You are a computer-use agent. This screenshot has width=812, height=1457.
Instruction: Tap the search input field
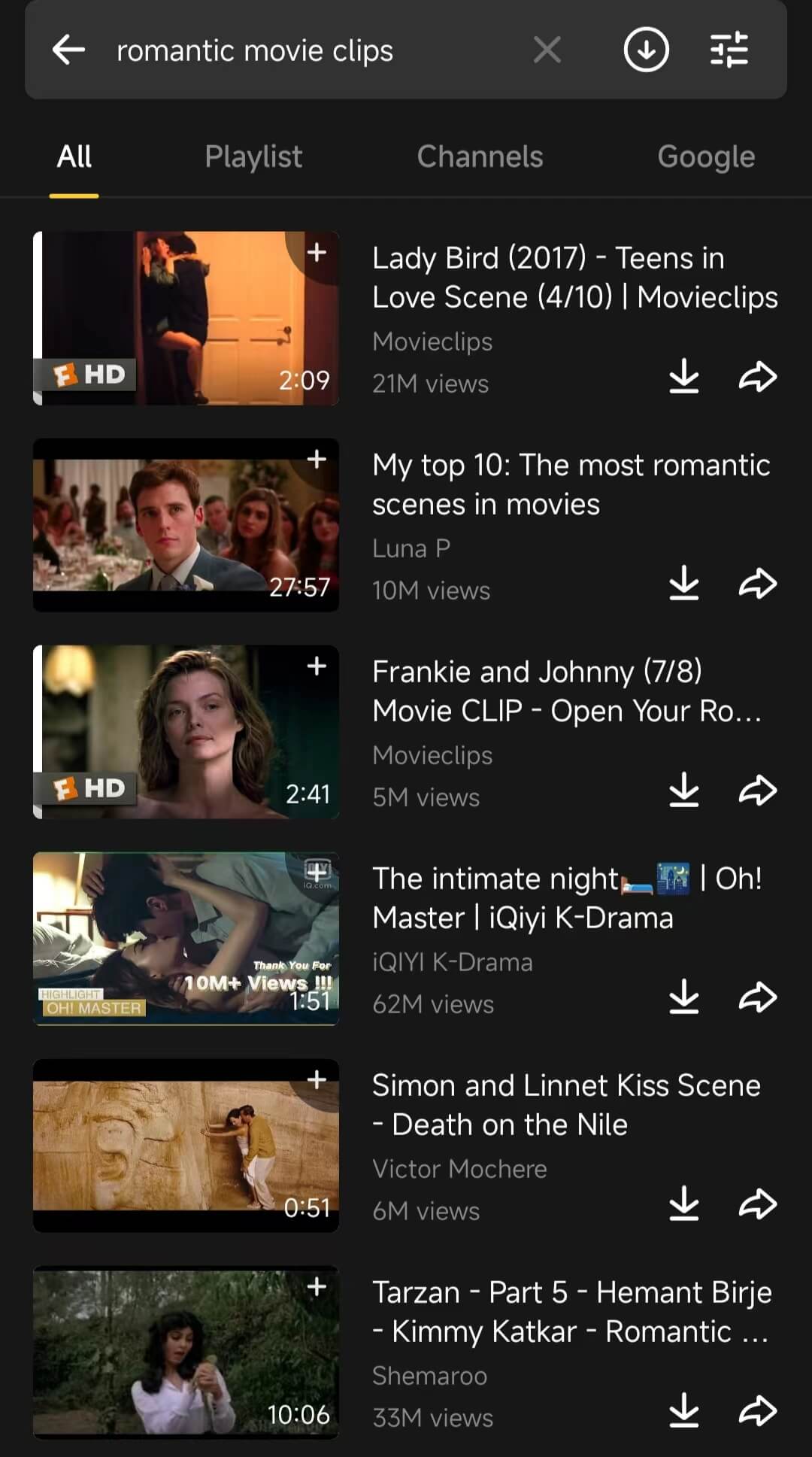coord(301,50)
